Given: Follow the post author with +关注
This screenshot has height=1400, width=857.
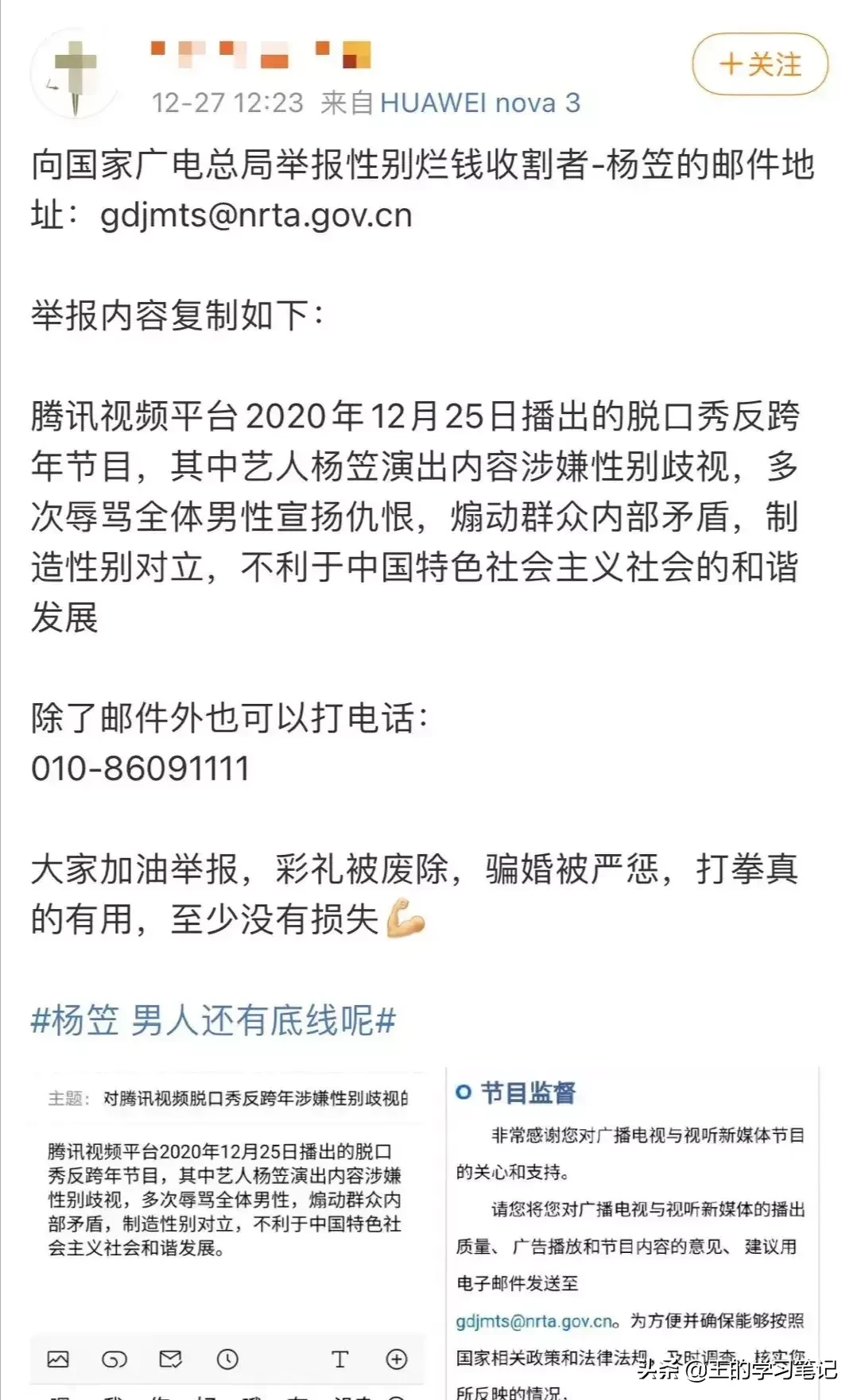Looking at the screenshot, I should click(x=759, y=64).
